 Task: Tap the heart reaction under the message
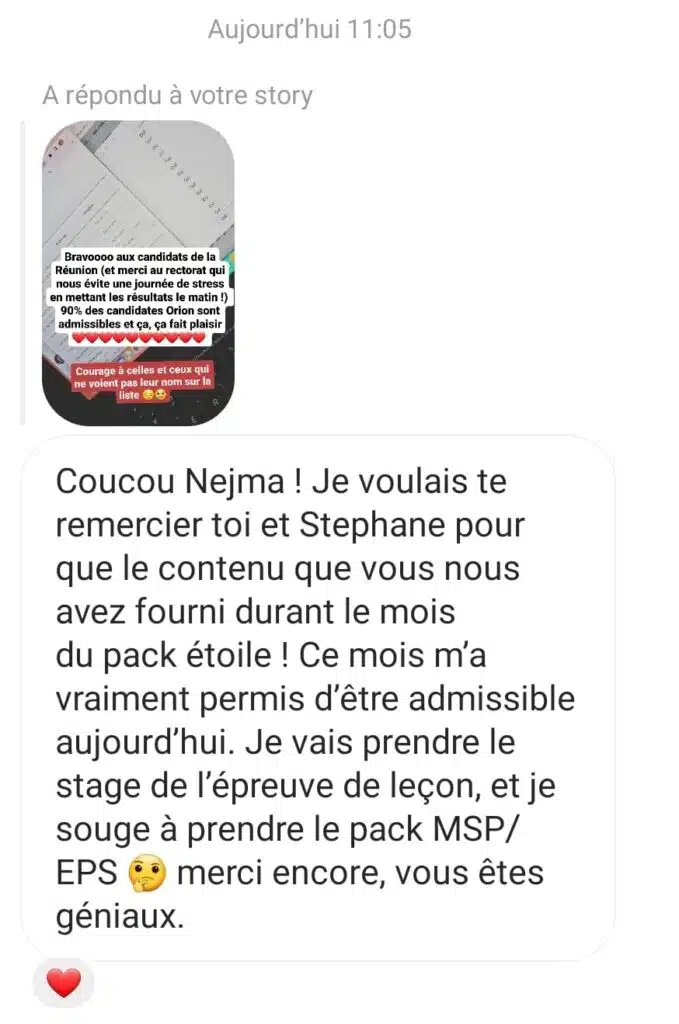pos(63,982)
